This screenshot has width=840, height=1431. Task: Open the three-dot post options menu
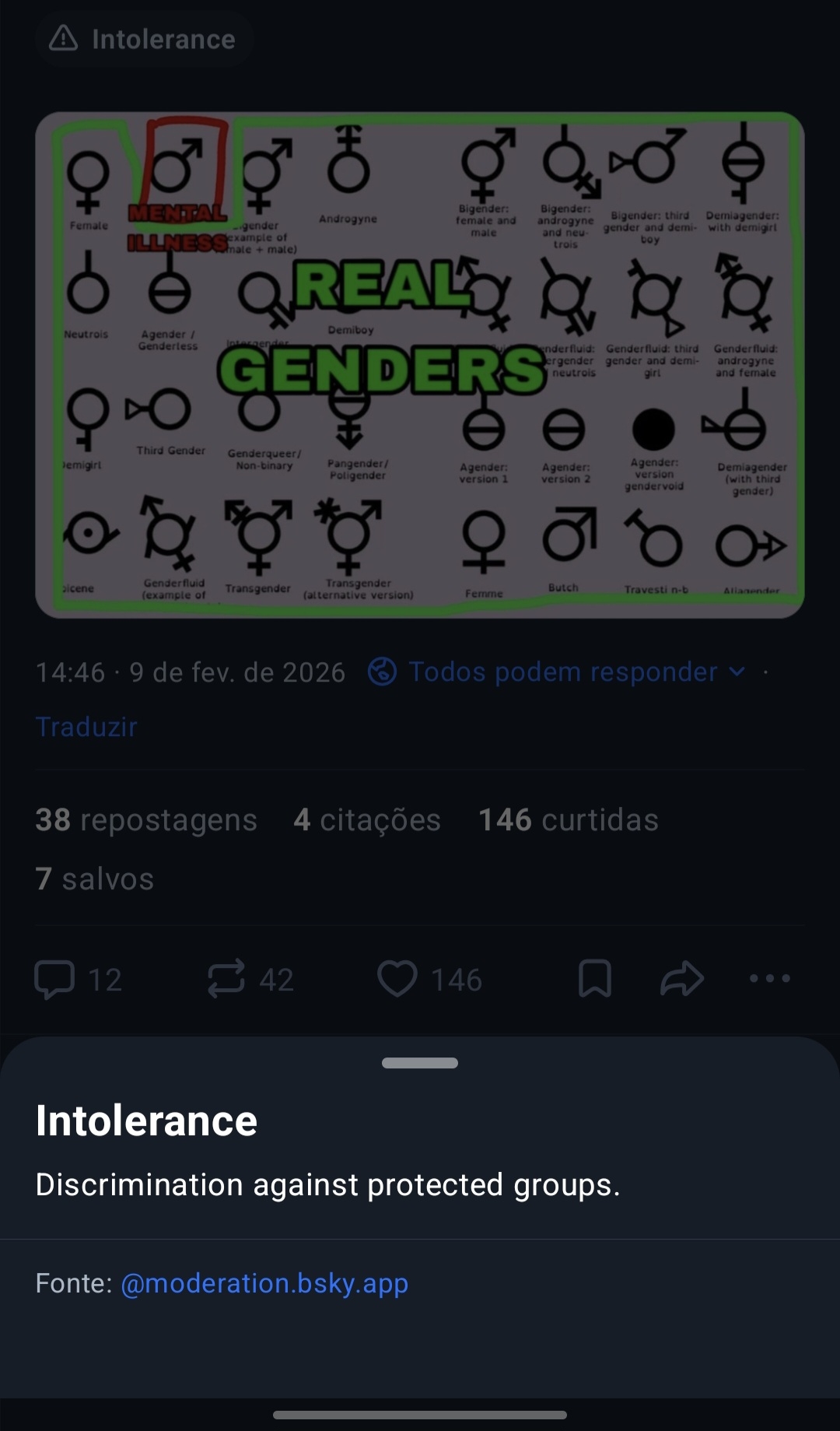770,979
